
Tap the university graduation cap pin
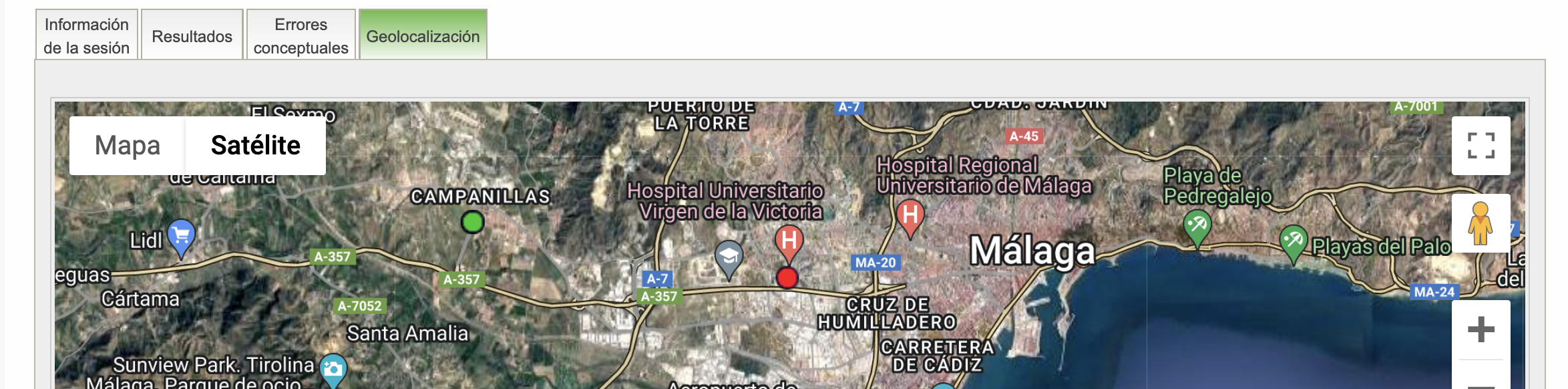[729, 256]
